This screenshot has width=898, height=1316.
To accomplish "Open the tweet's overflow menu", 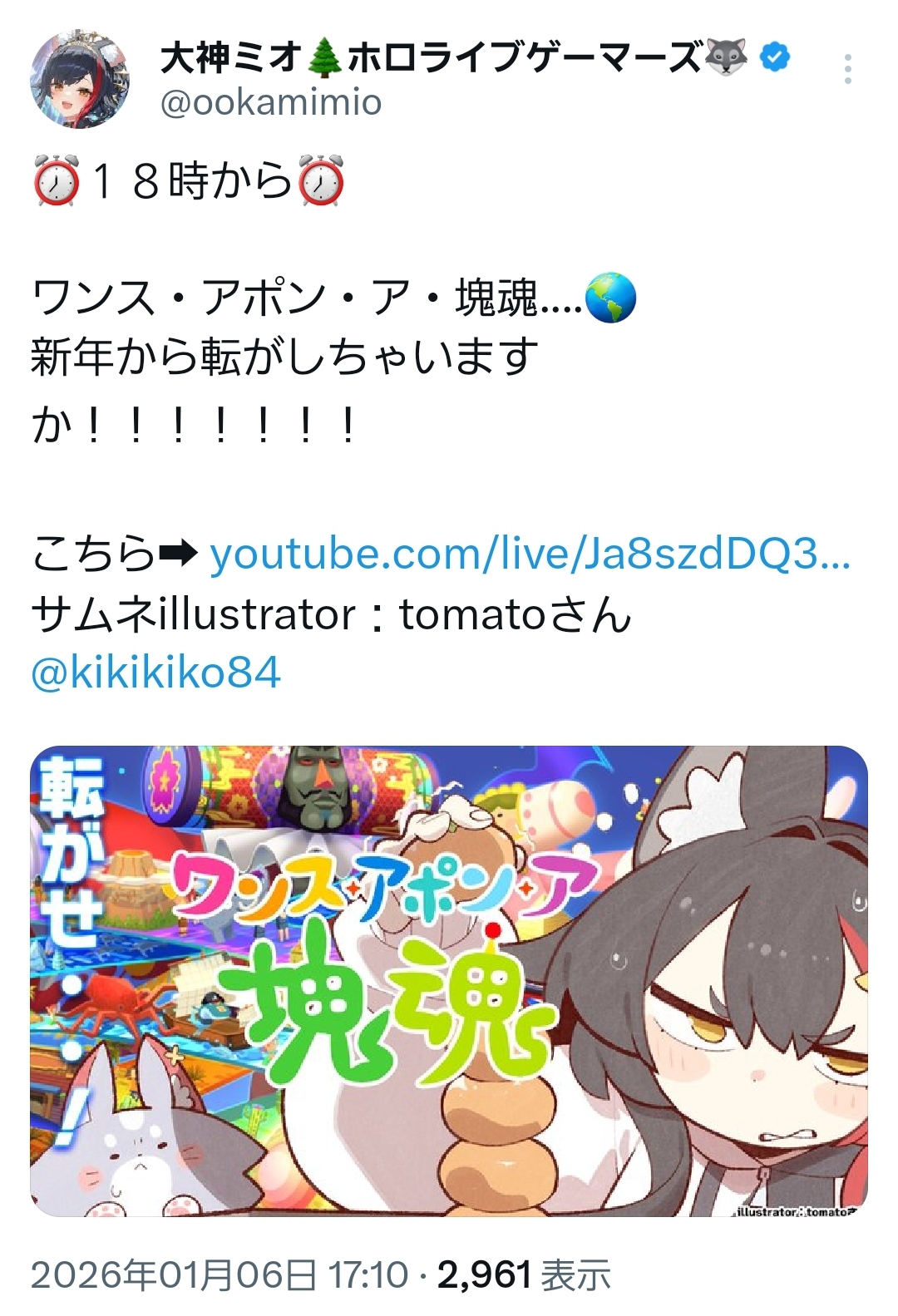I will tap(847, 69).
